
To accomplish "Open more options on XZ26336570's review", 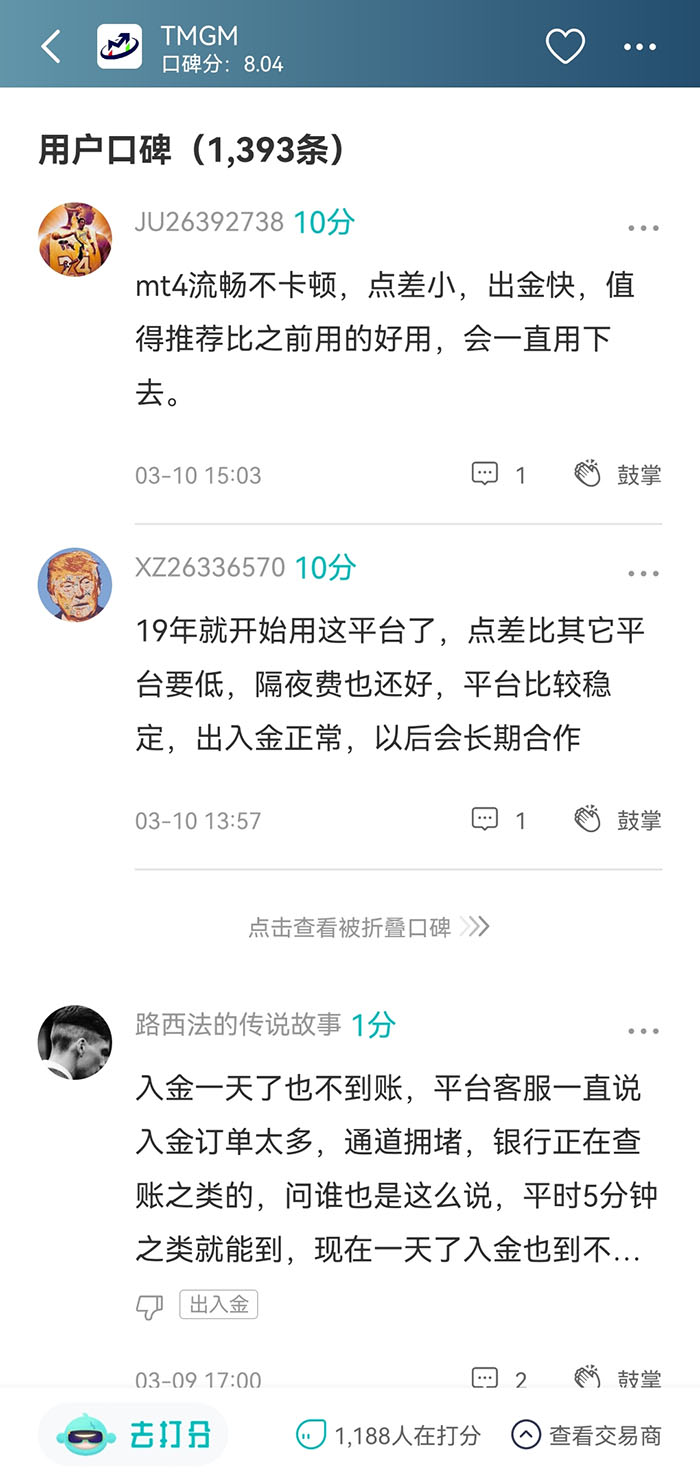I will pyautogui.click(x=643, y=574).
